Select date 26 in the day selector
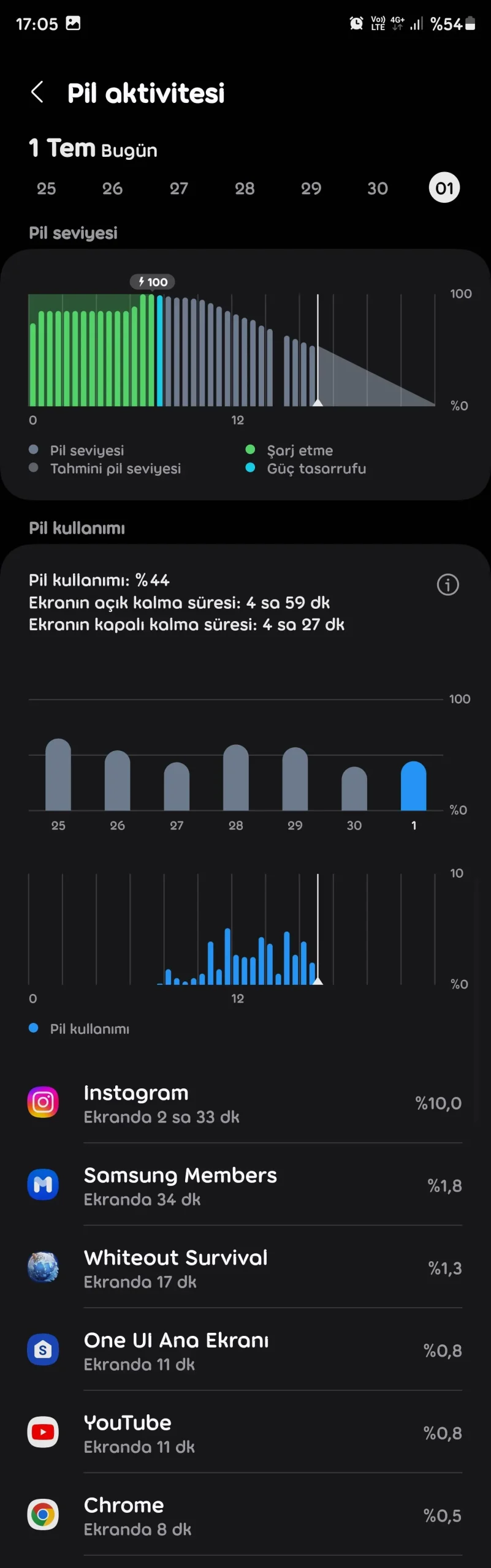This screenshot has height=1568, width=491. coord(112,189)
